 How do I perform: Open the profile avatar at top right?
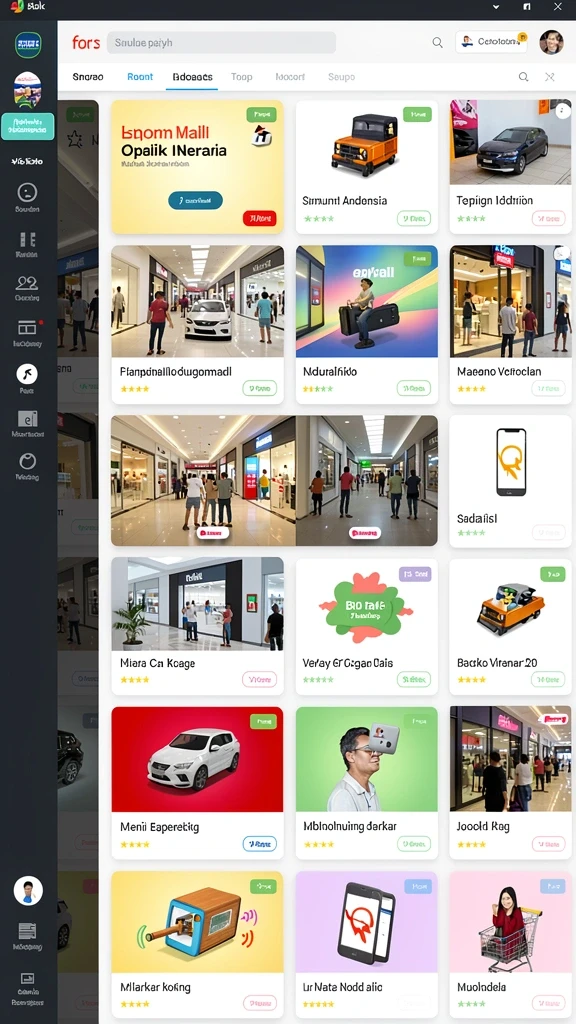tap(551, 42)
